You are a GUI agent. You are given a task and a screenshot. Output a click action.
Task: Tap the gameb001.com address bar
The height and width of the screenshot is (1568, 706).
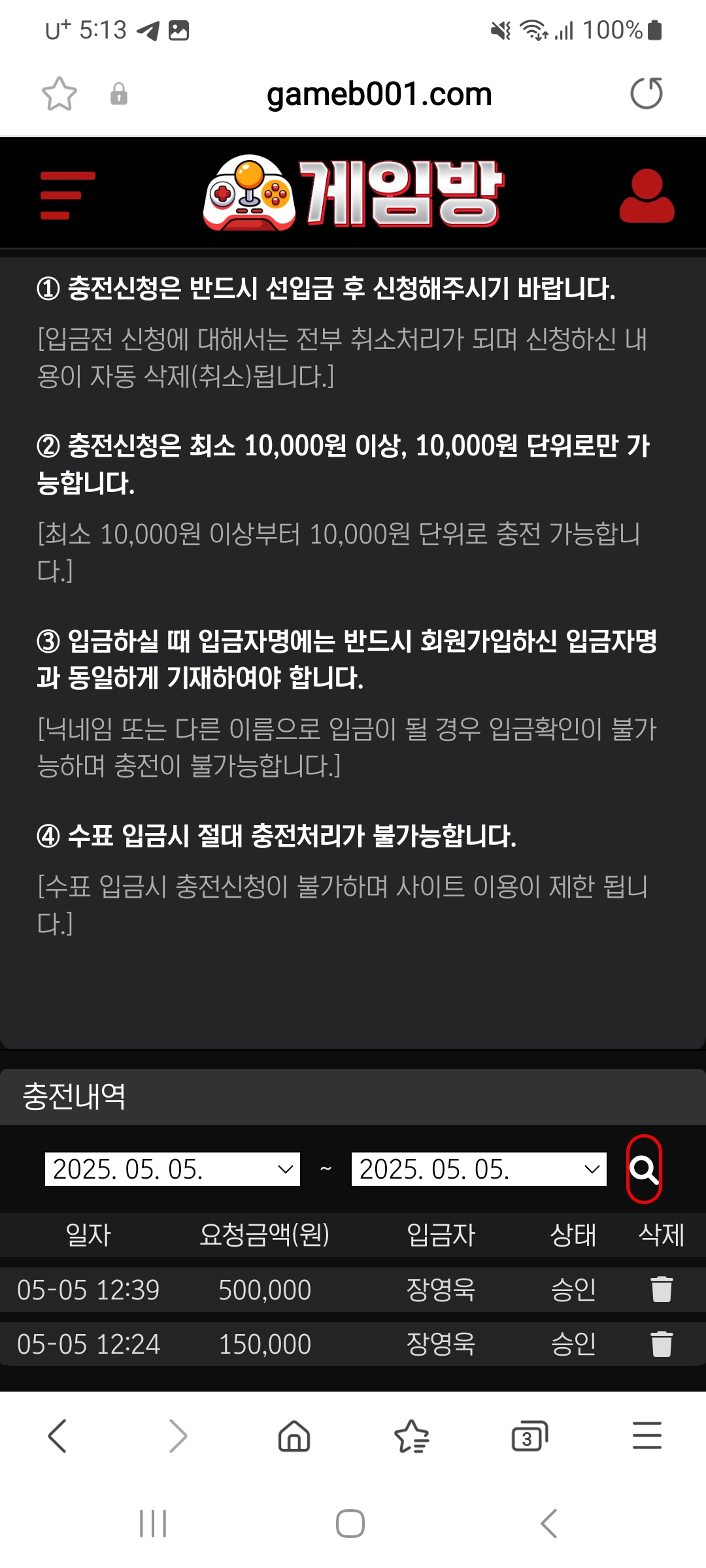pos(379,93)
